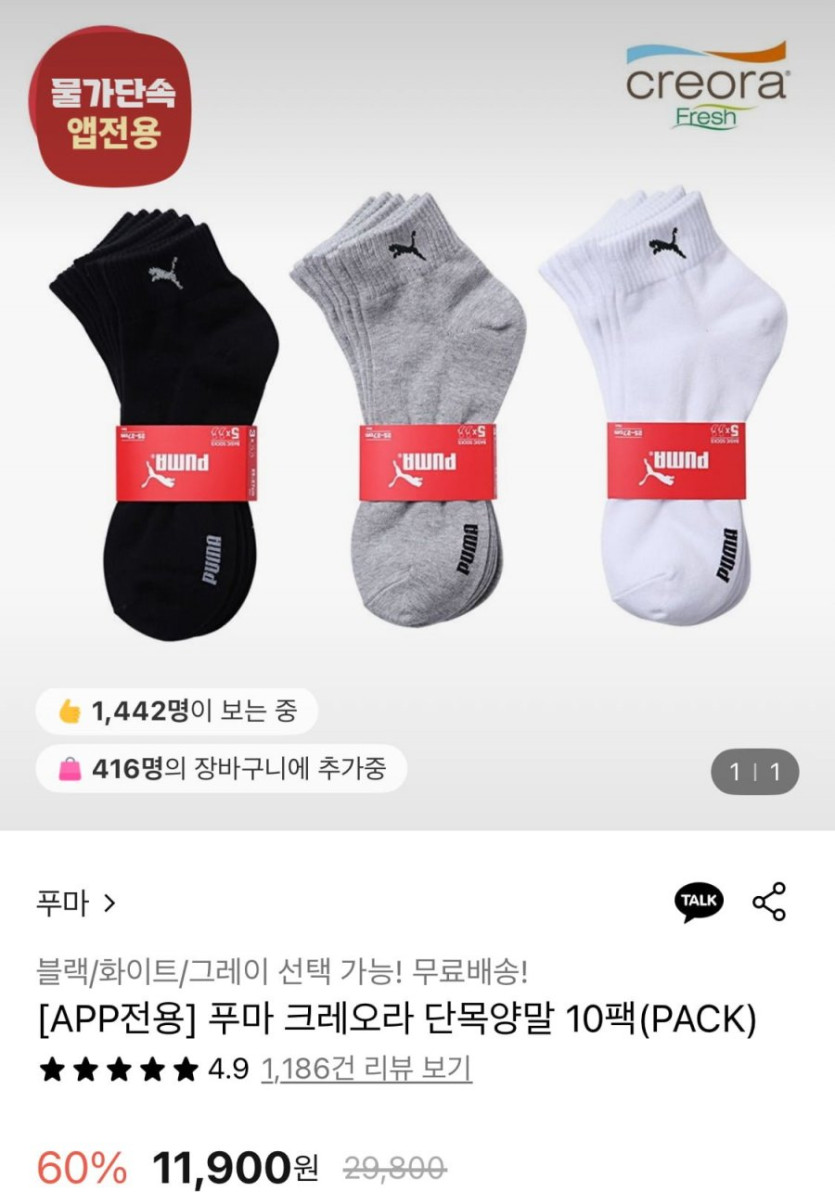Open KakaoTalk inquiry via TALK icon

coord(698,902)
